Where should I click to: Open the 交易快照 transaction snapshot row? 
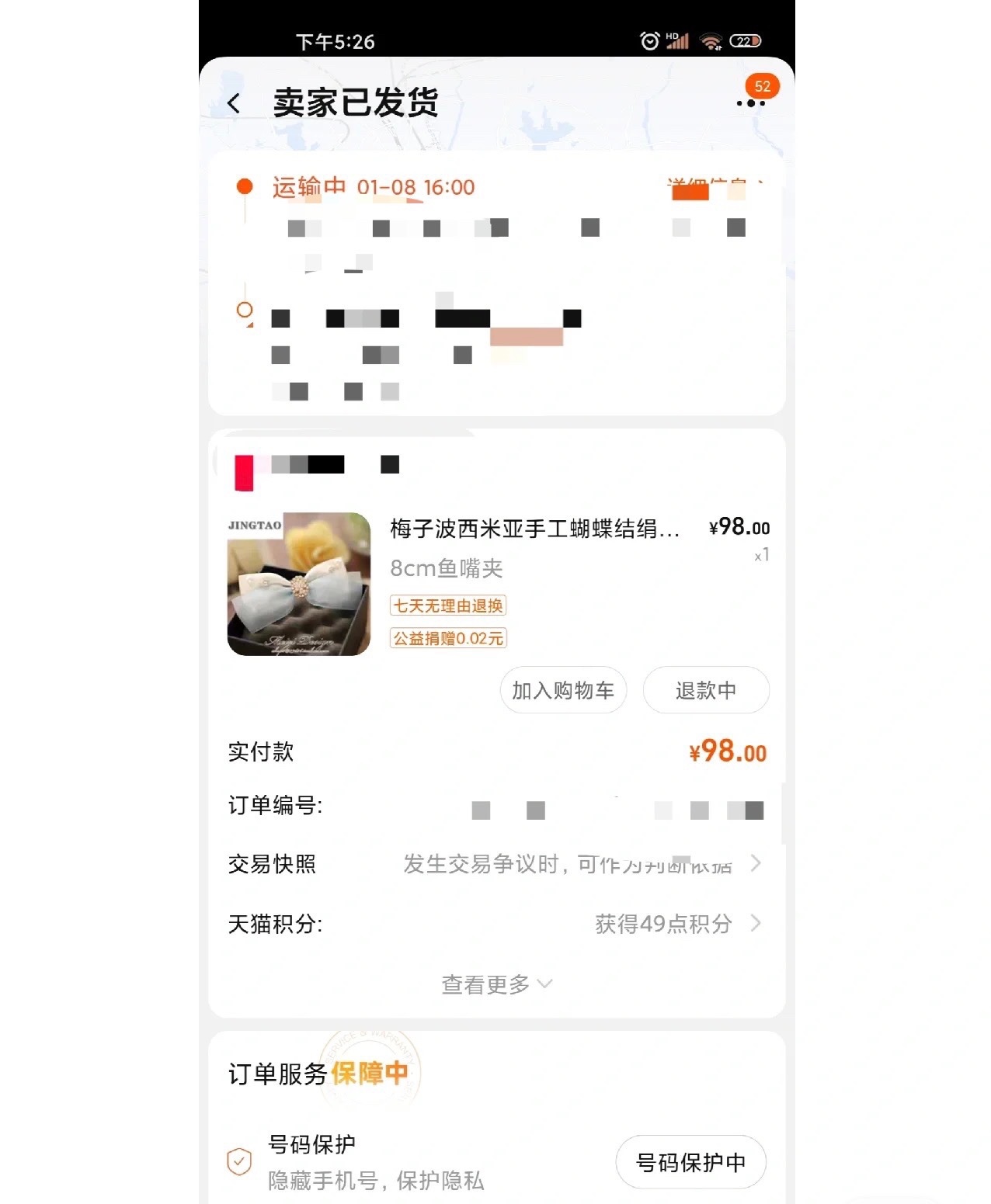(x=495, y=864)
